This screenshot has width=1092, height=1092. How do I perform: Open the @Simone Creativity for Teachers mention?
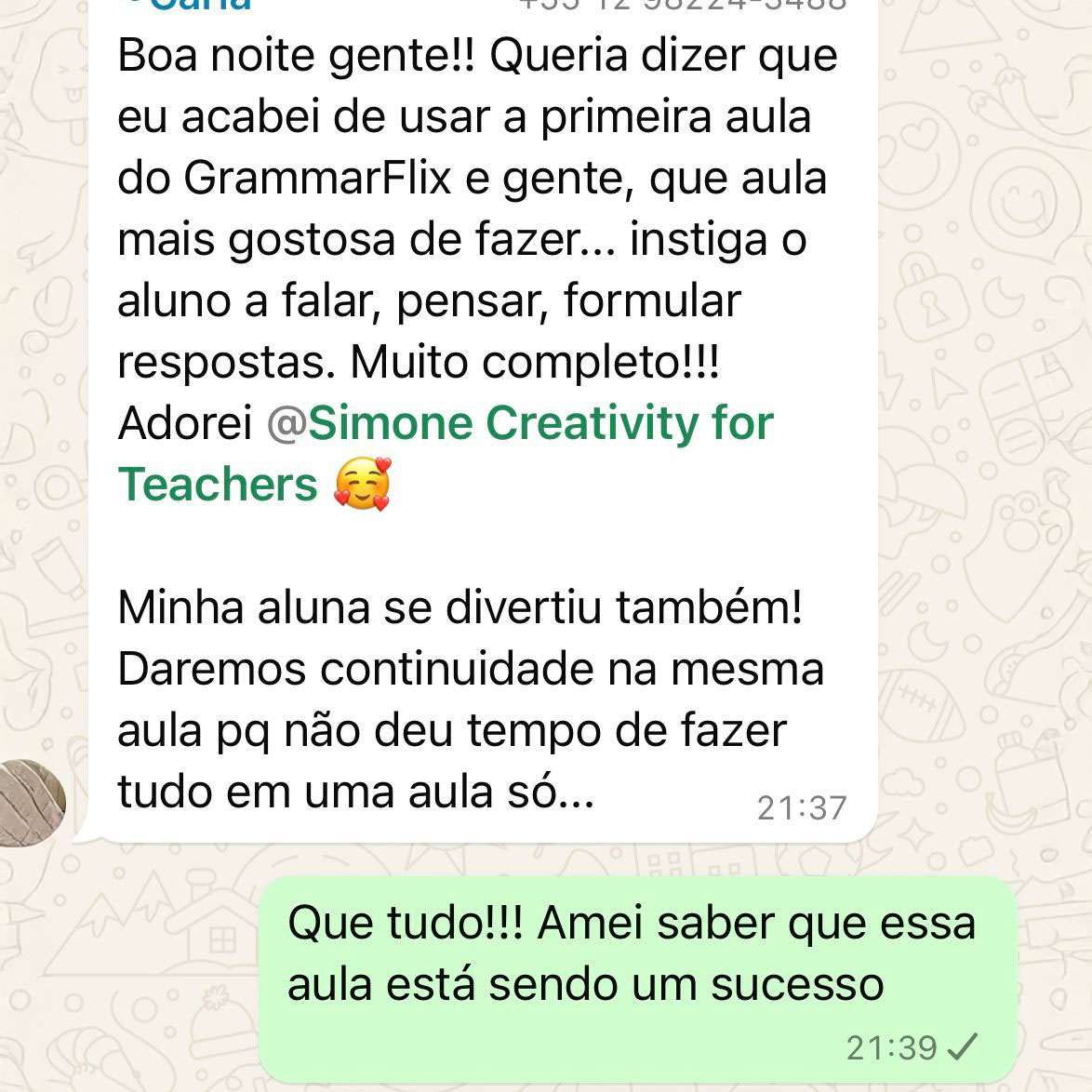[x=519, y=424]
